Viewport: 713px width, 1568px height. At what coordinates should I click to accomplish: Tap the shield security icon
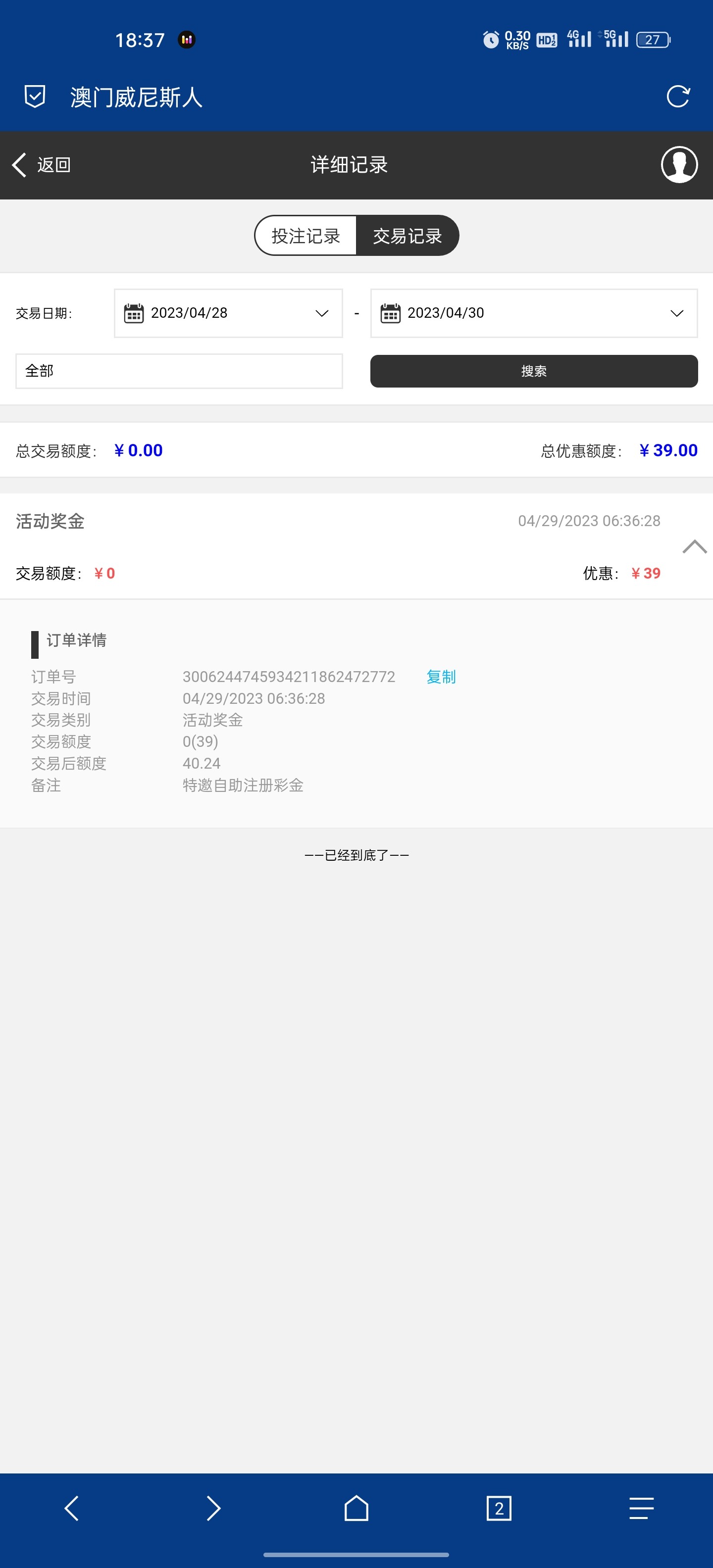click(x=35, y=96)
